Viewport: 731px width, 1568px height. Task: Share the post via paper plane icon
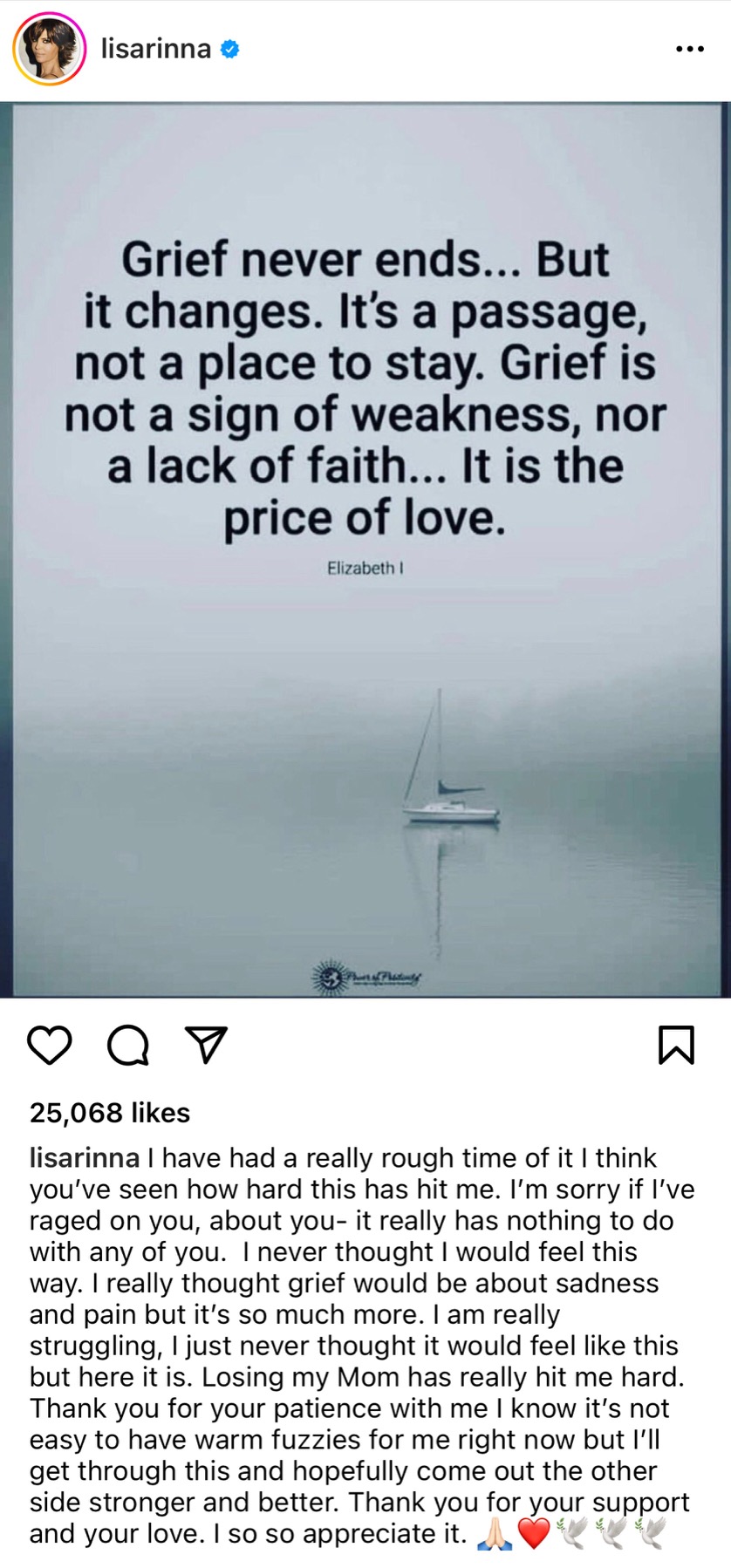[x=207, y=1044]
